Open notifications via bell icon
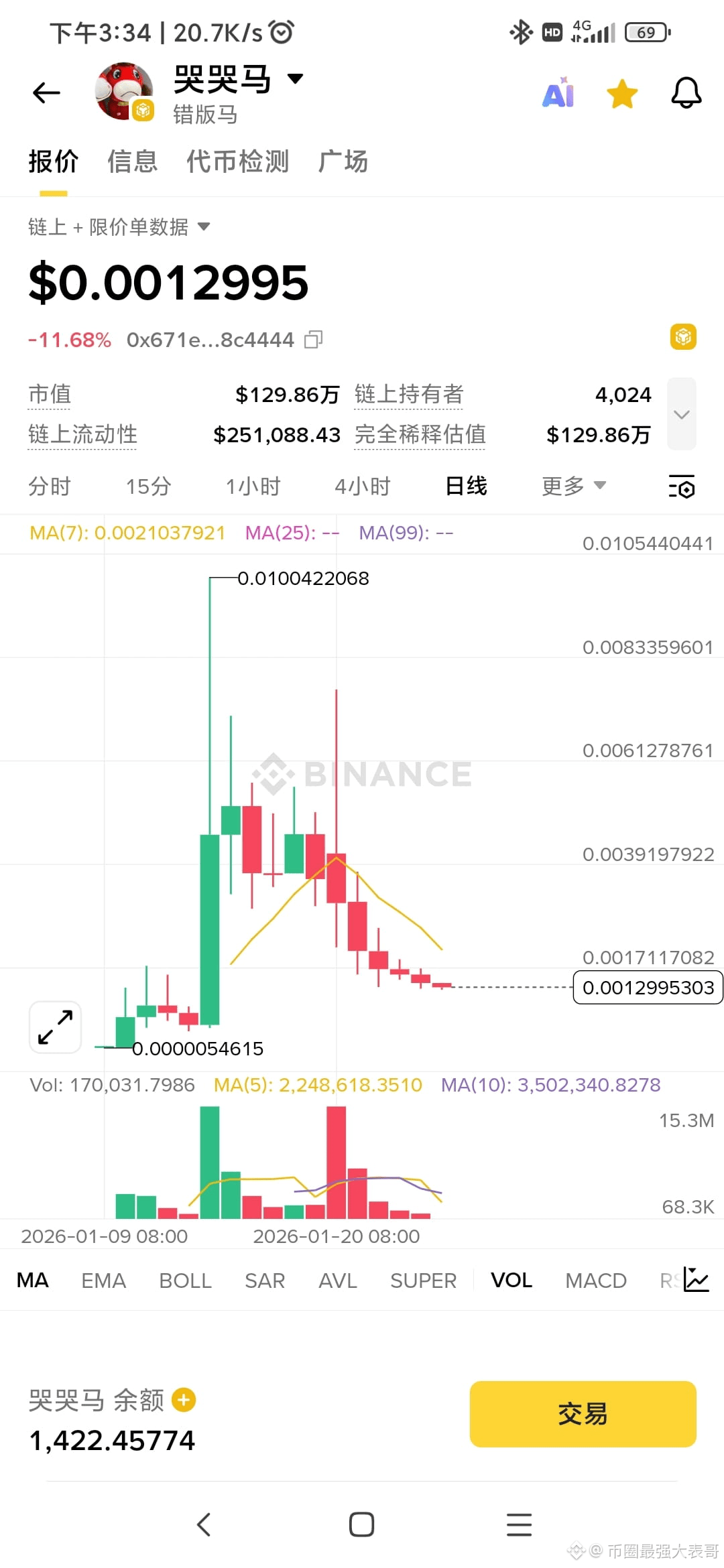 tap(685, 94)
